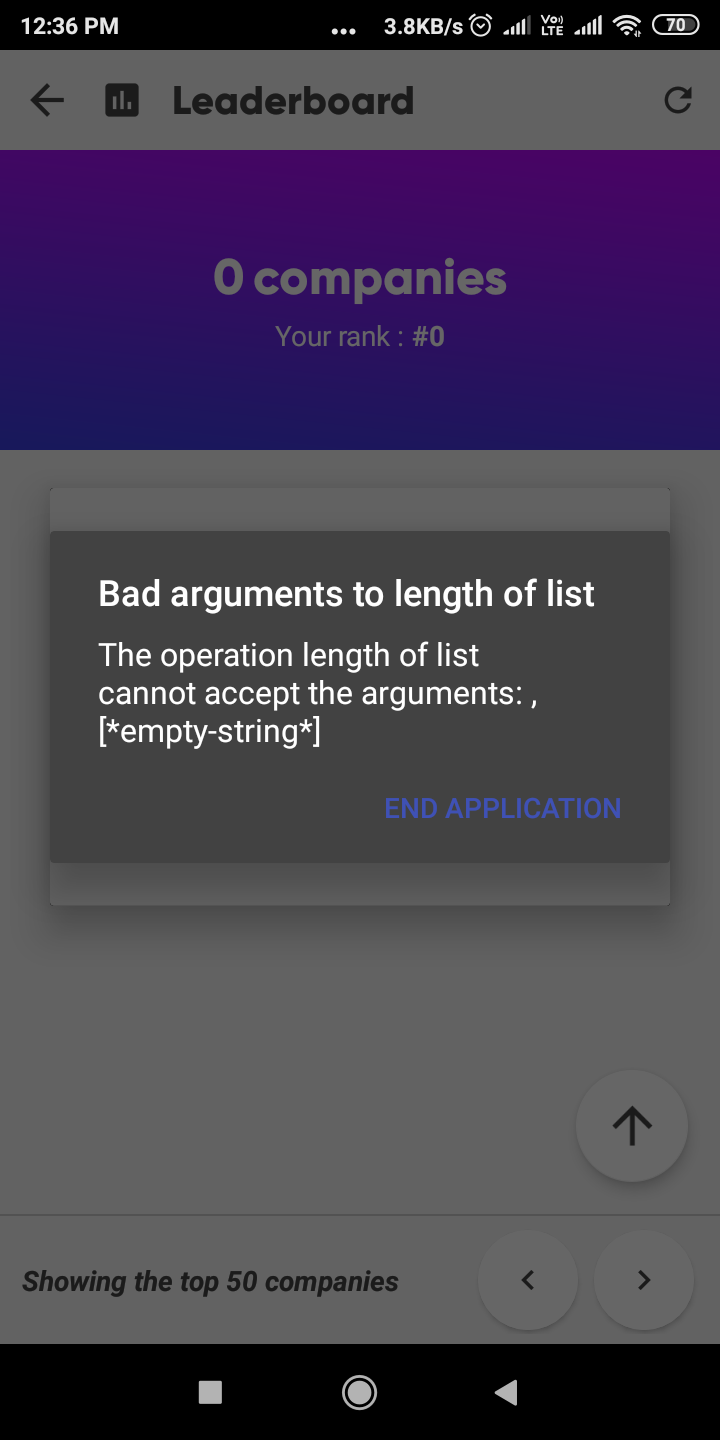Tap the system back button
The height and width of the screenshot is (1440, 720).
point(507,1392)
